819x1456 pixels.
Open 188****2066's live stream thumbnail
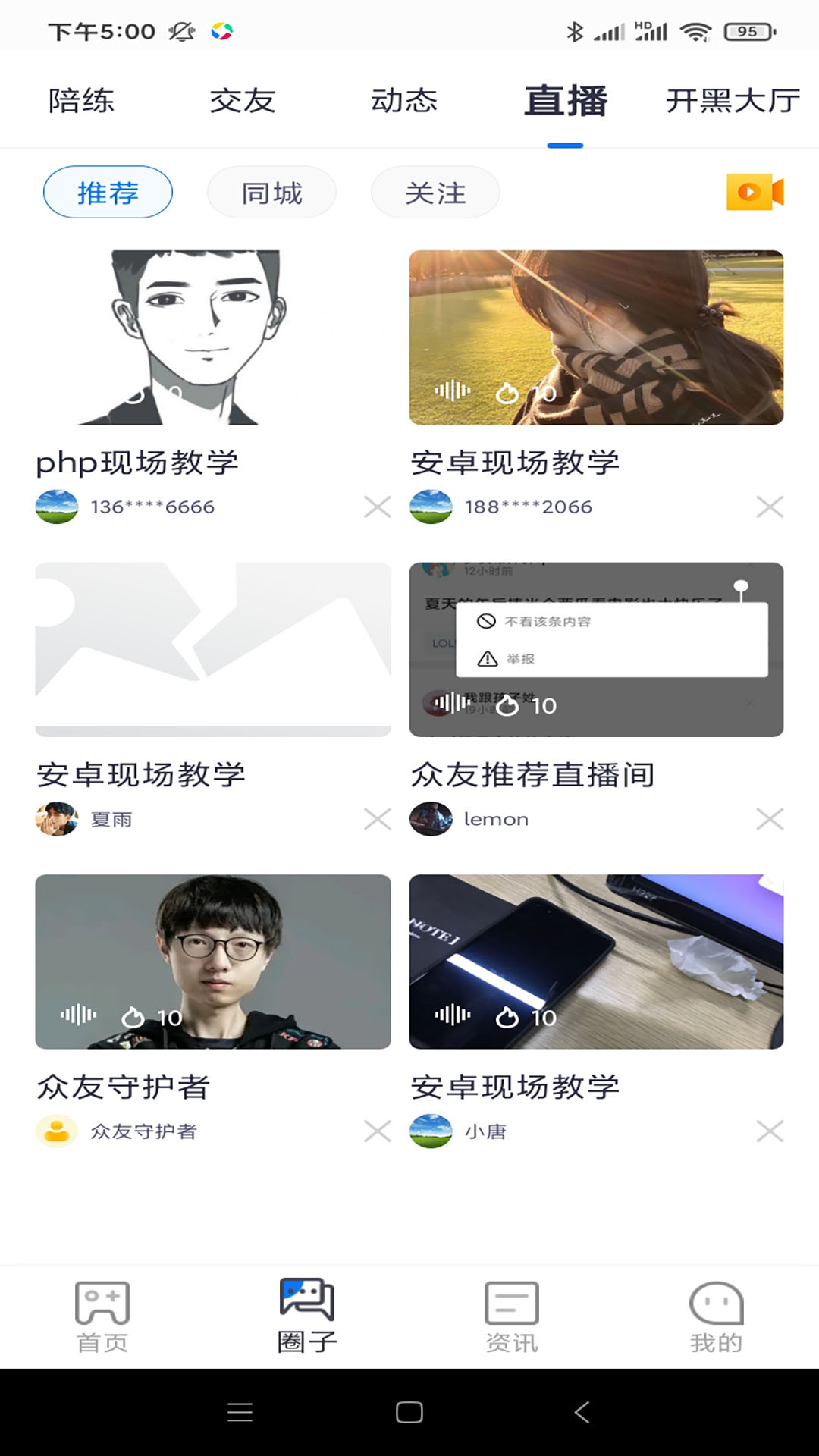[x=597, y=337]
